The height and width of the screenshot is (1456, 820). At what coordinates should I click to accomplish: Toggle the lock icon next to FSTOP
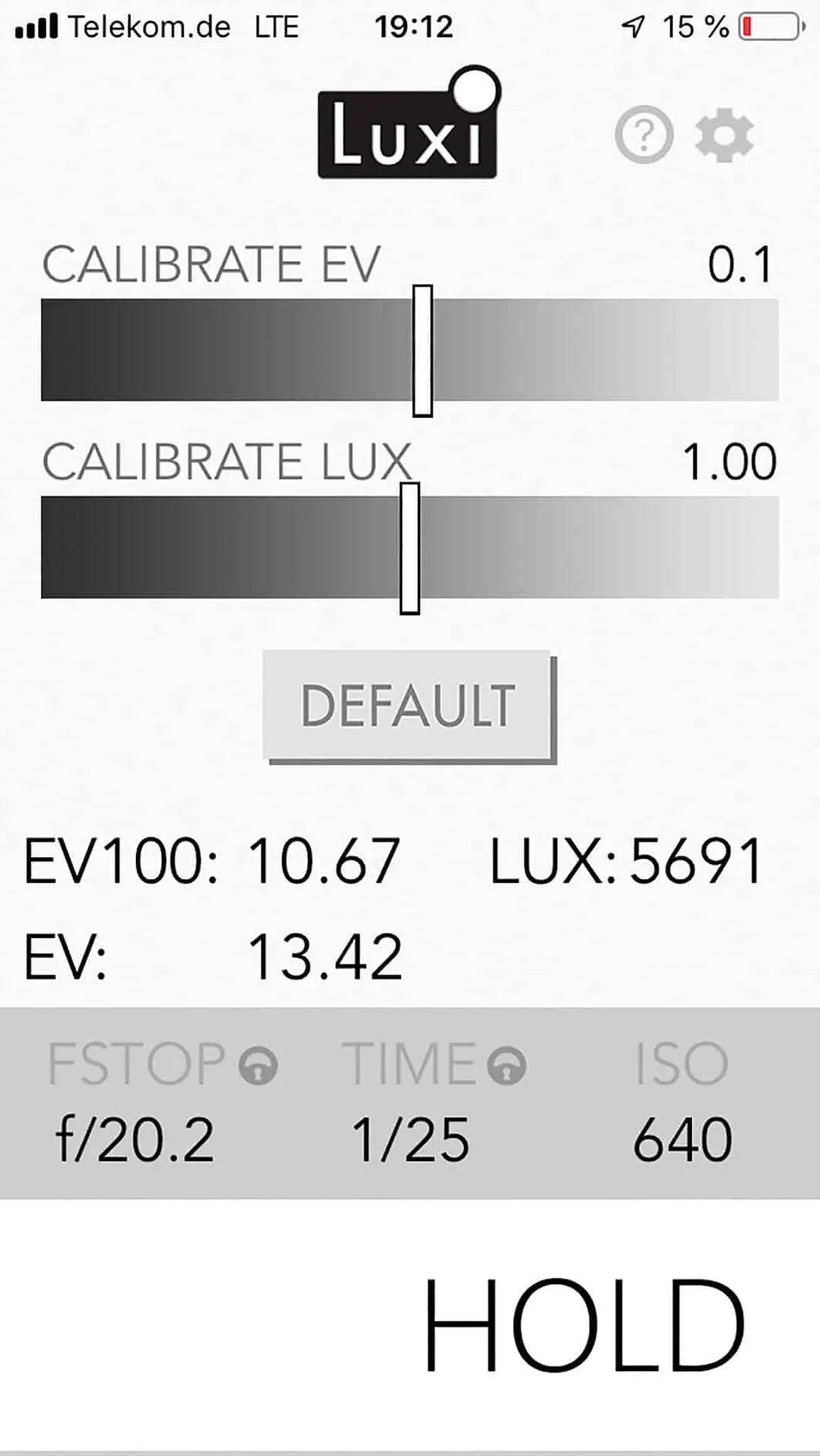tap(258, 1066)
